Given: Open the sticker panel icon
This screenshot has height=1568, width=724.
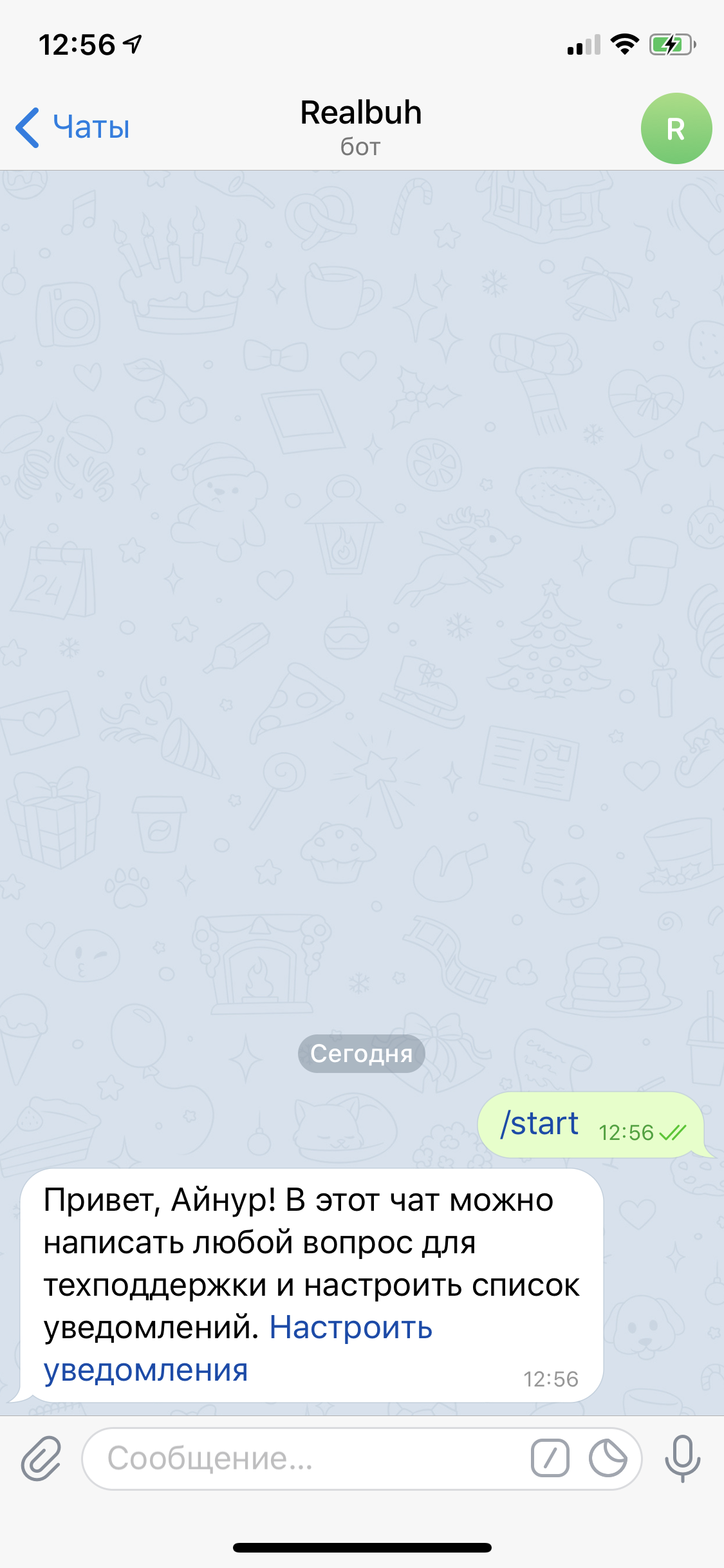Looking at the screenshot, I should tap(608, 1459).
